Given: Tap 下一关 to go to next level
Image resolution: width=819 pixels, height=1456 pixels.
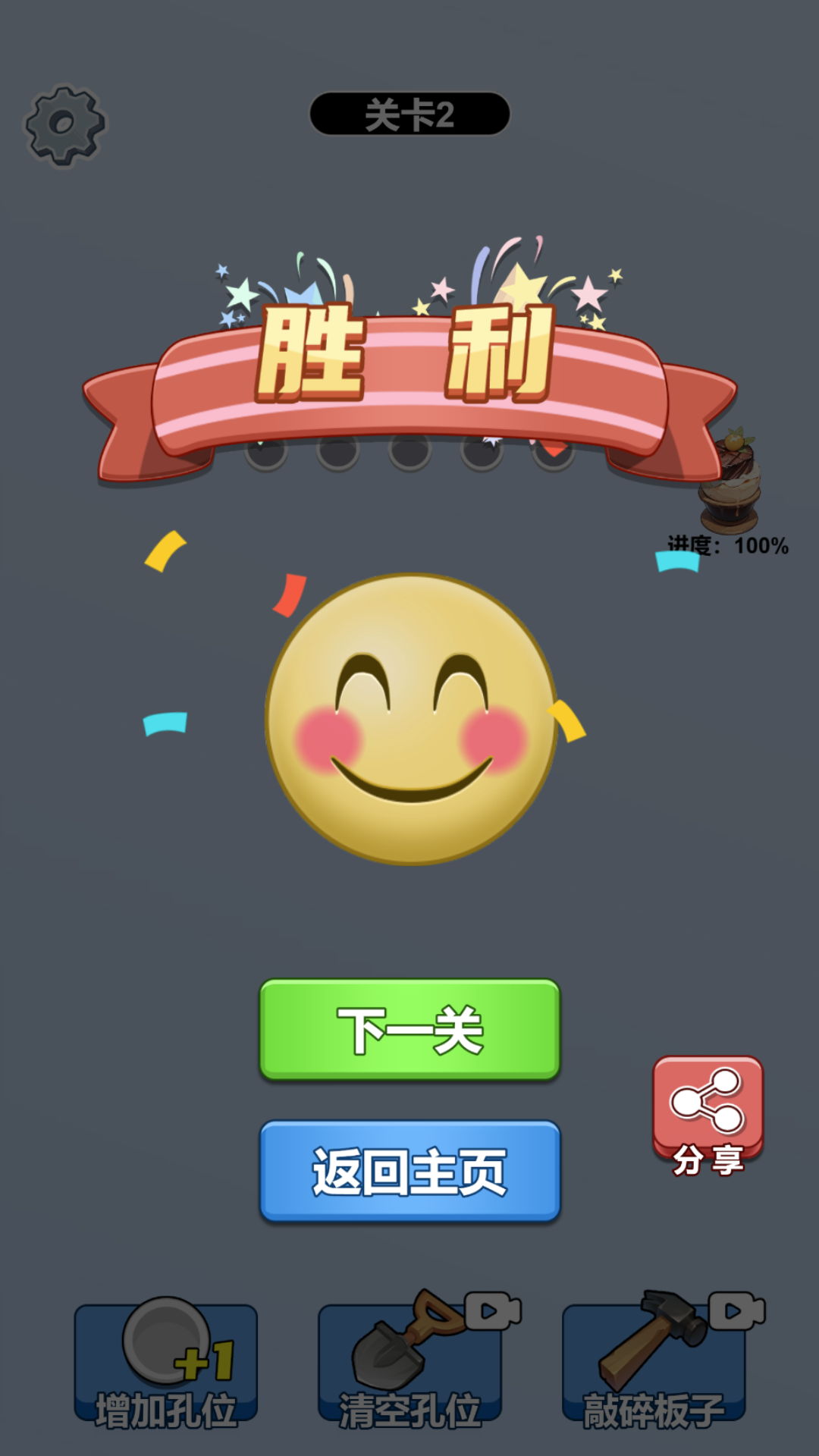Looking at the screenshot, I should (x=409, y=1029).
